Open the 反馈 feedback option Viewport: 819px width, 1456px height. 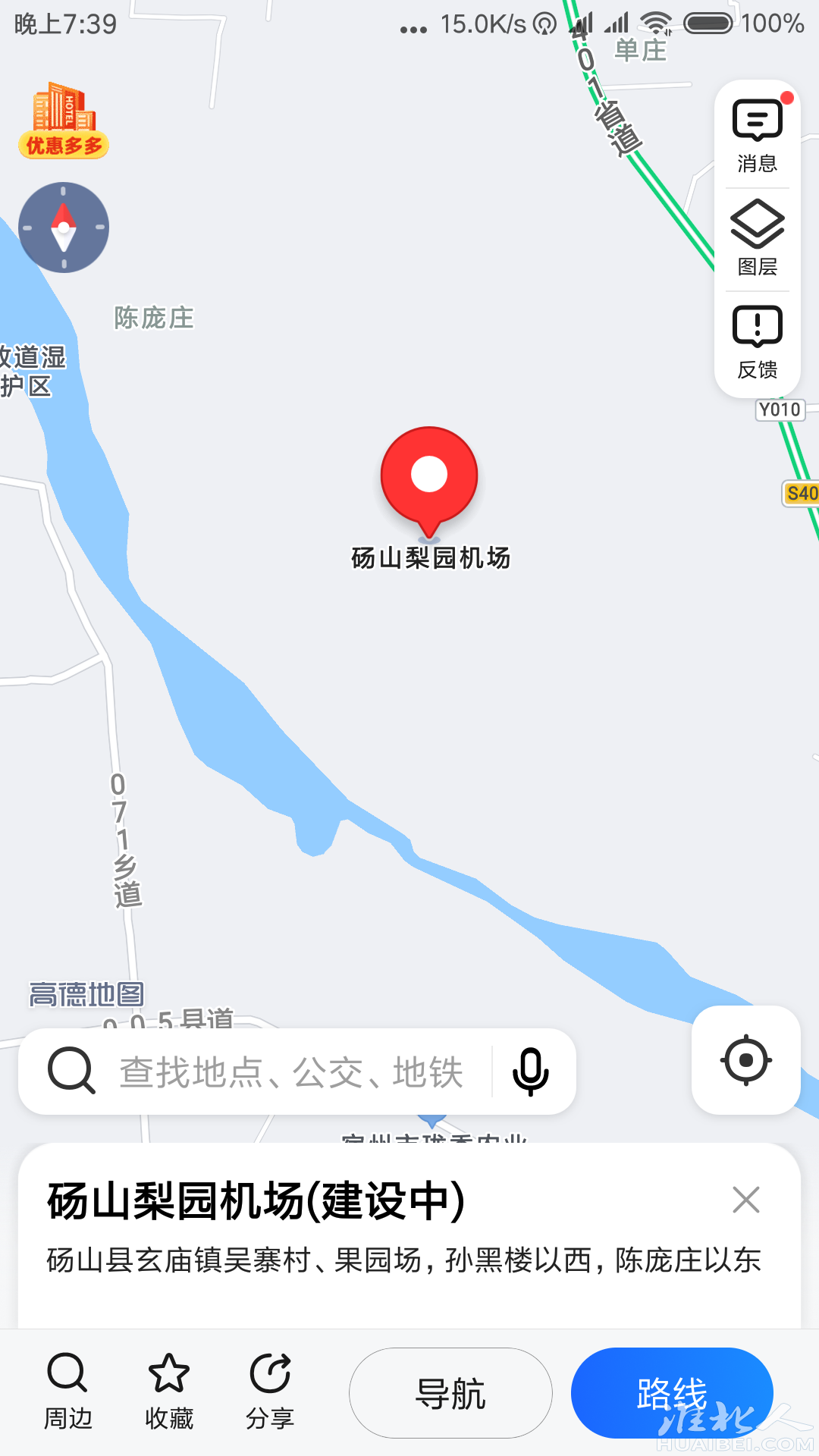click(757, 341)
